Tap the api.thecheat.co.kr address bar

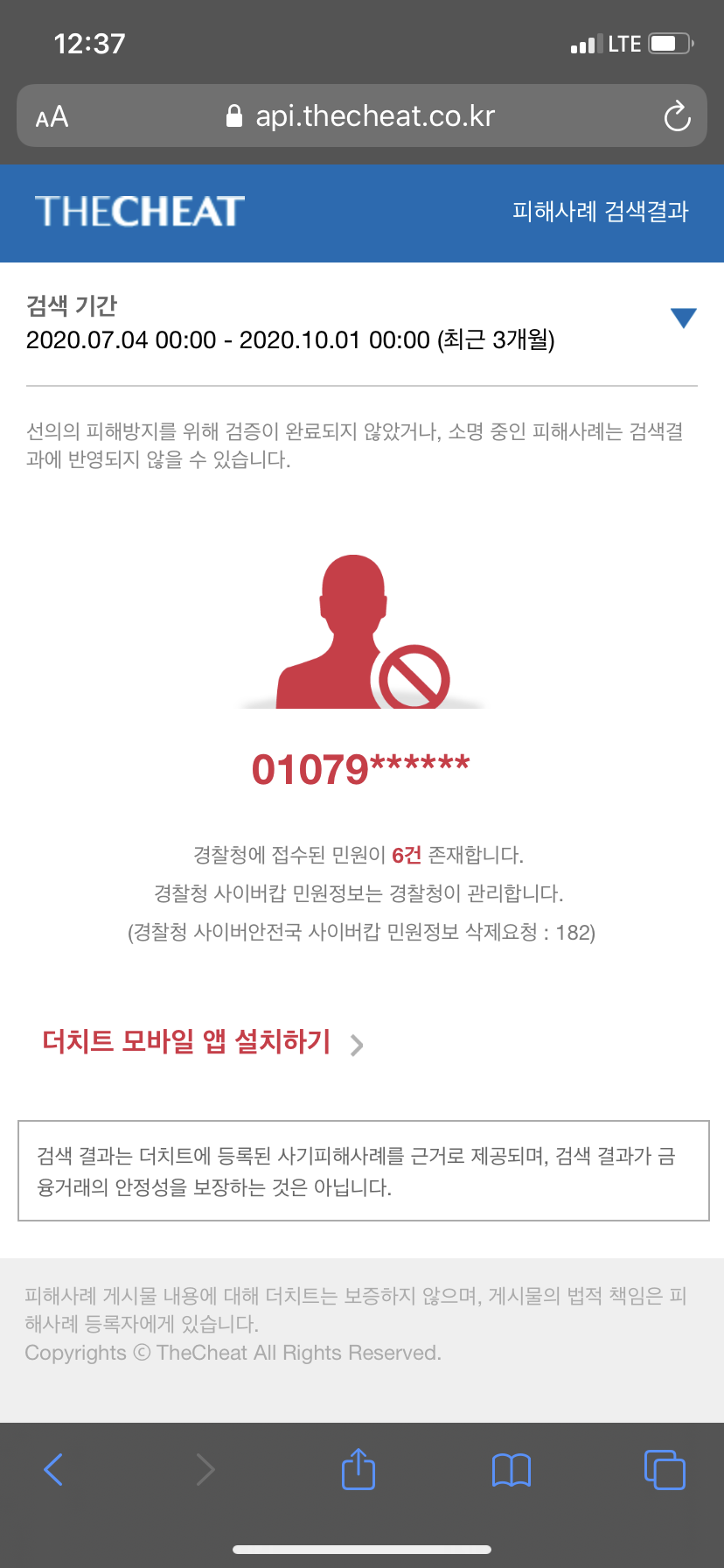click(361, 116)
